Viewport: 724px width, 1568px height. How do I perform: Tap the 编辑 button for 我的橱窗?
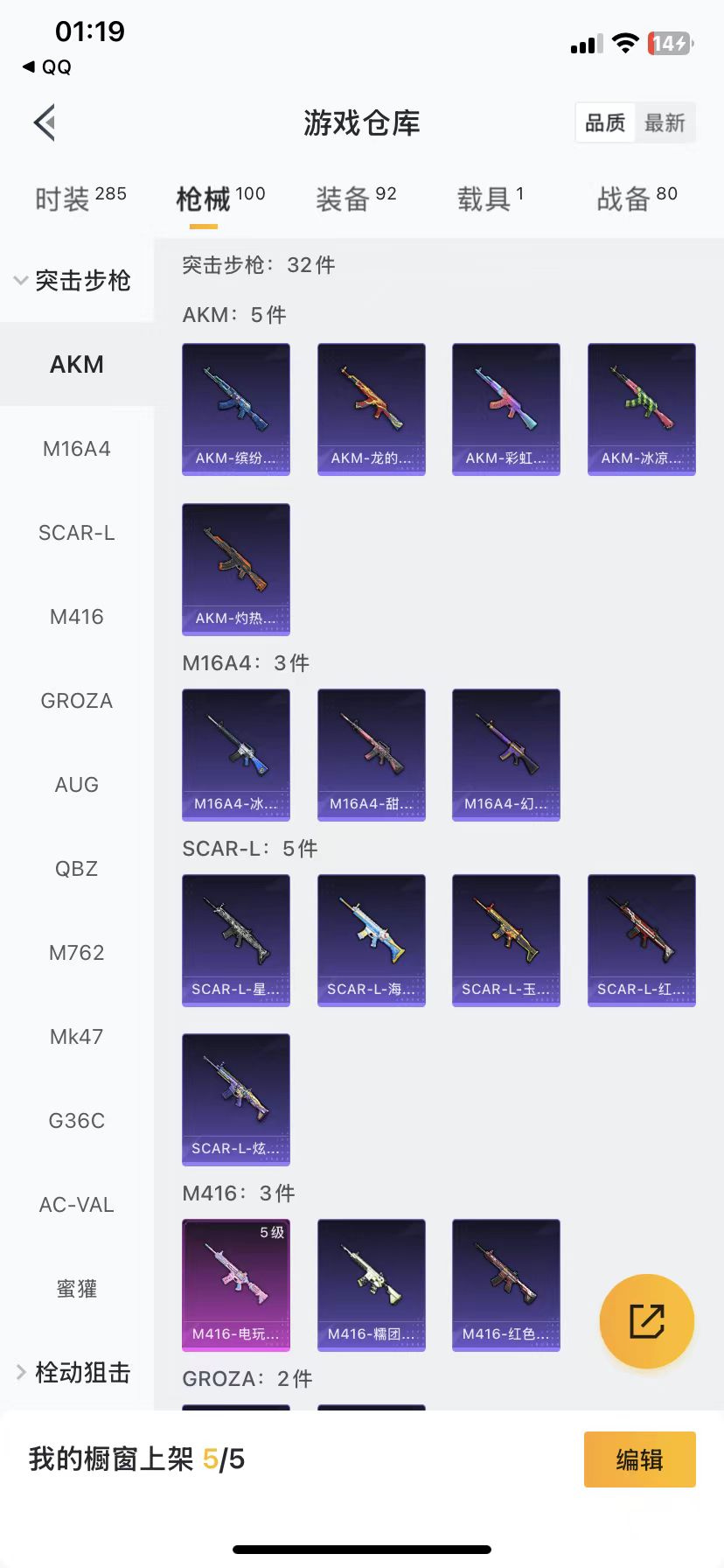coord(639,1459)
